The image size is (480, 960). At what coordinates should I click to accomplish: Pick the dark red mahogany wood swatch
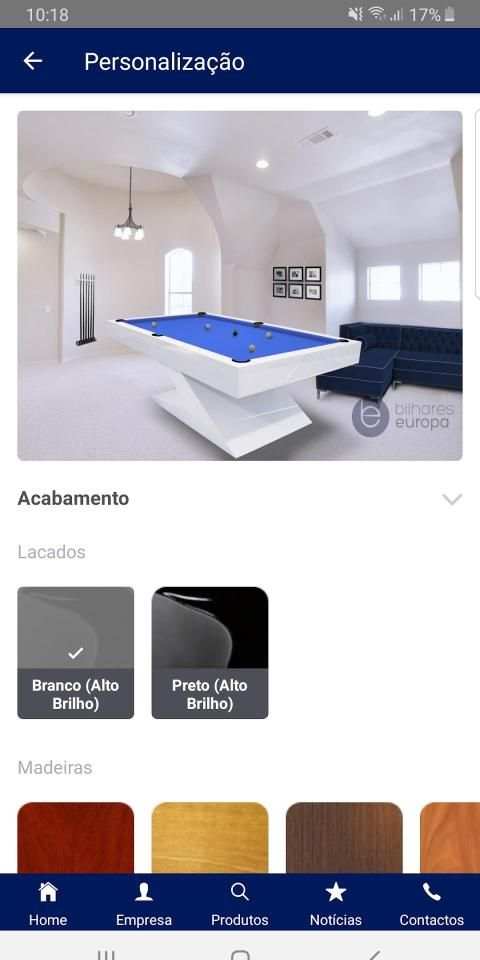tap(75, 838)
